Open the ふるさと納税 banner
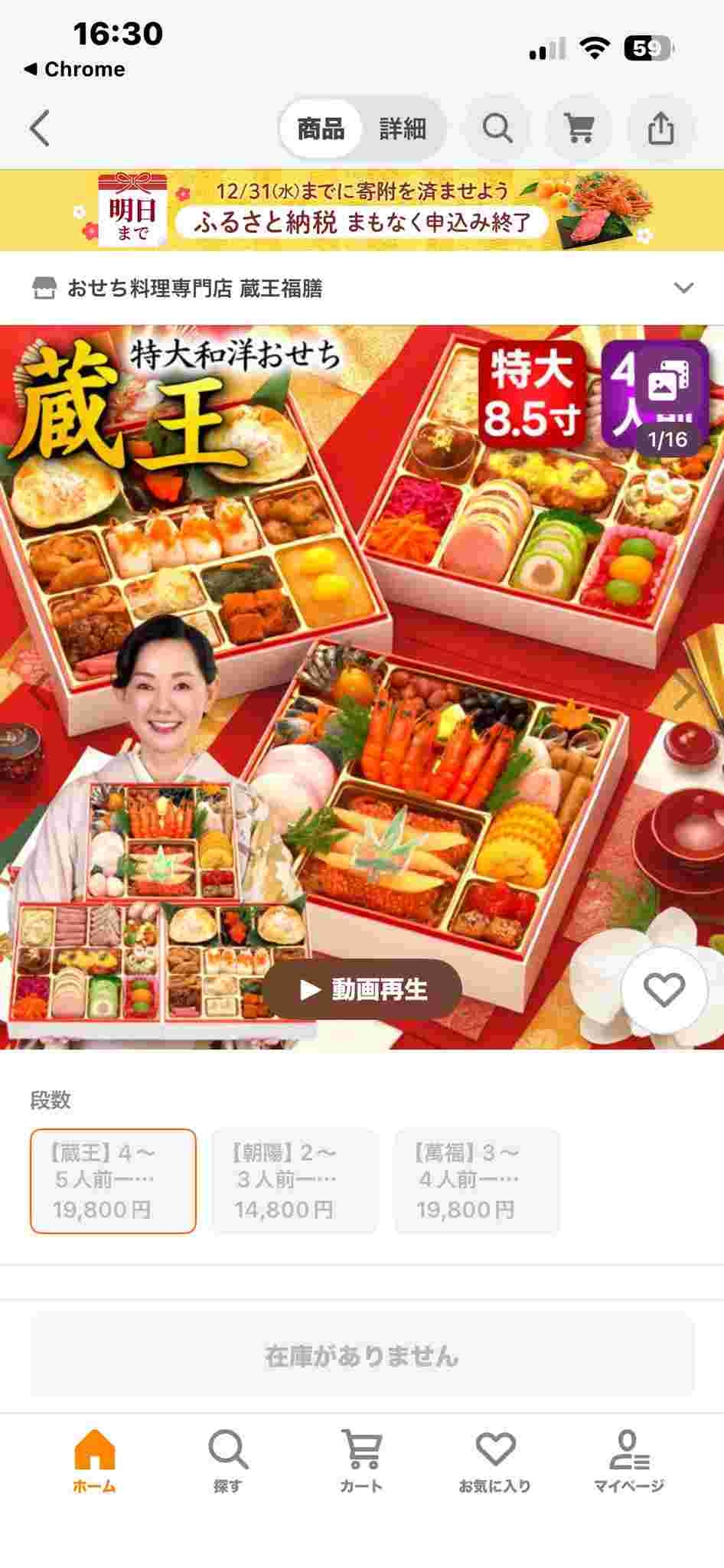 (x=362, y=210)
